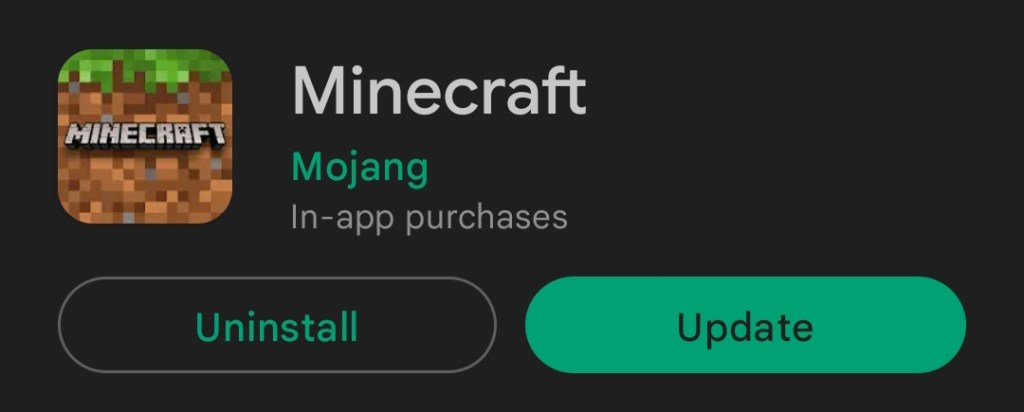Uninstall the Minecraft app
Image resolution: width=1024 pixels, height=412 pixels.
[277, 326]
